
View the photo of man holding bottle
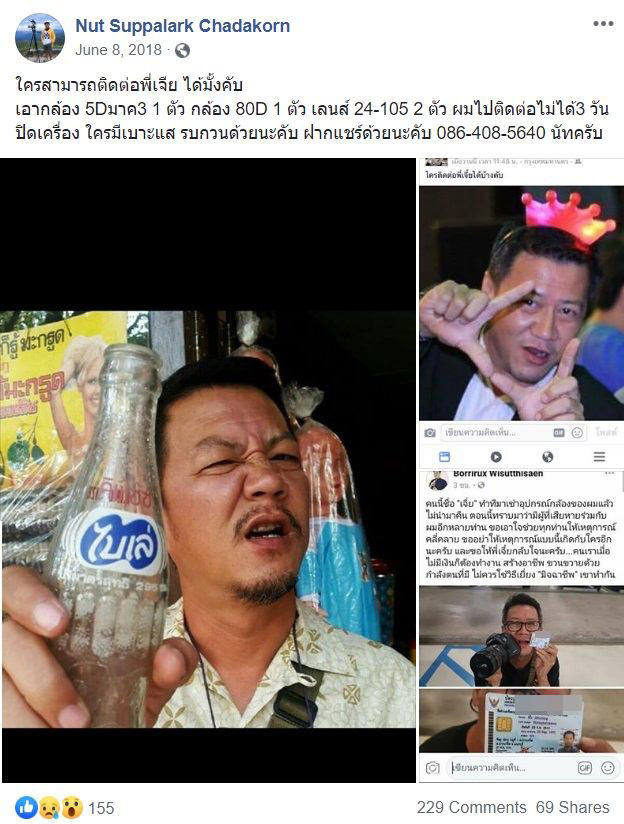pos(208,470)
